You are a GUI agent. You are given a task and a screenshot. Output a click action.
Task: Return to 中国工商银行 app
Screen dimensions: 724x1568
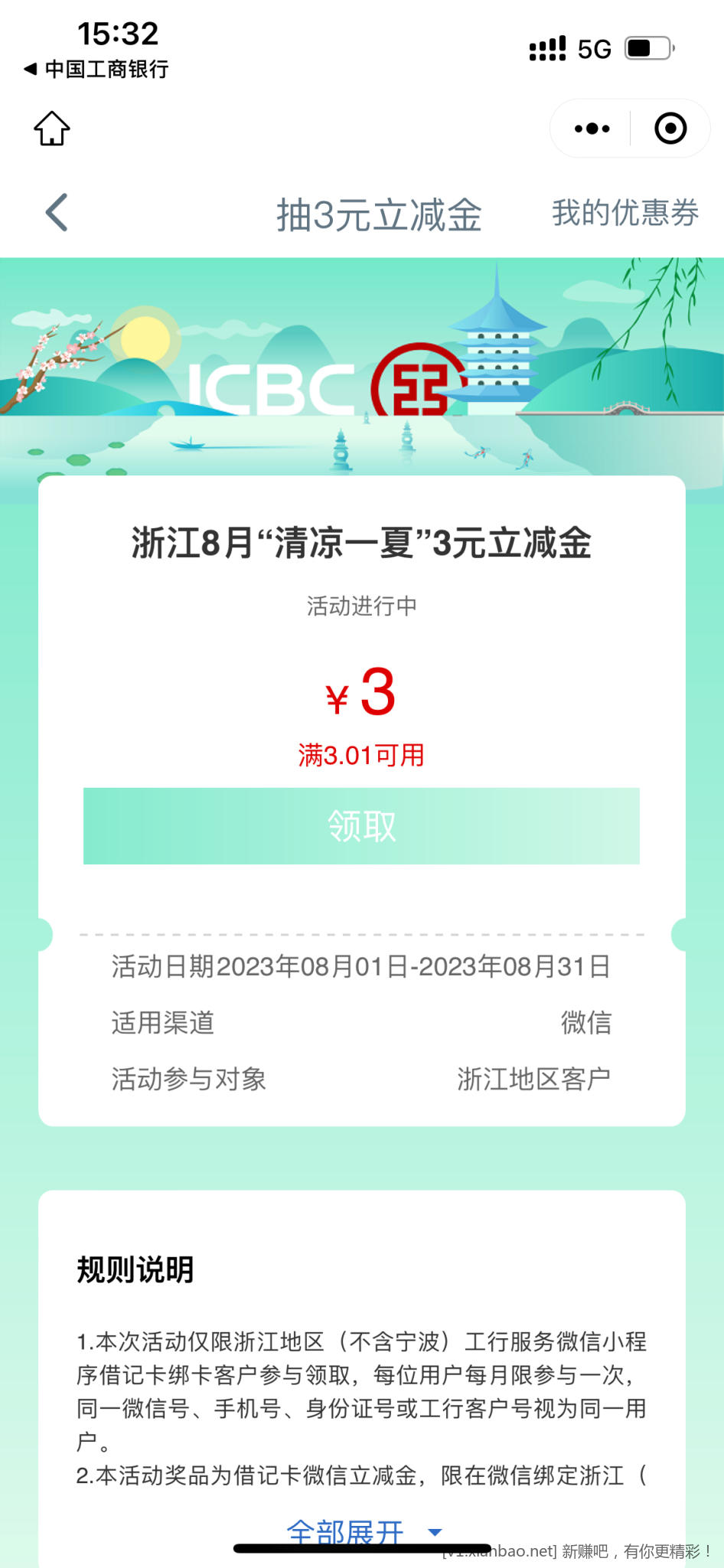[x=96, y=69]
